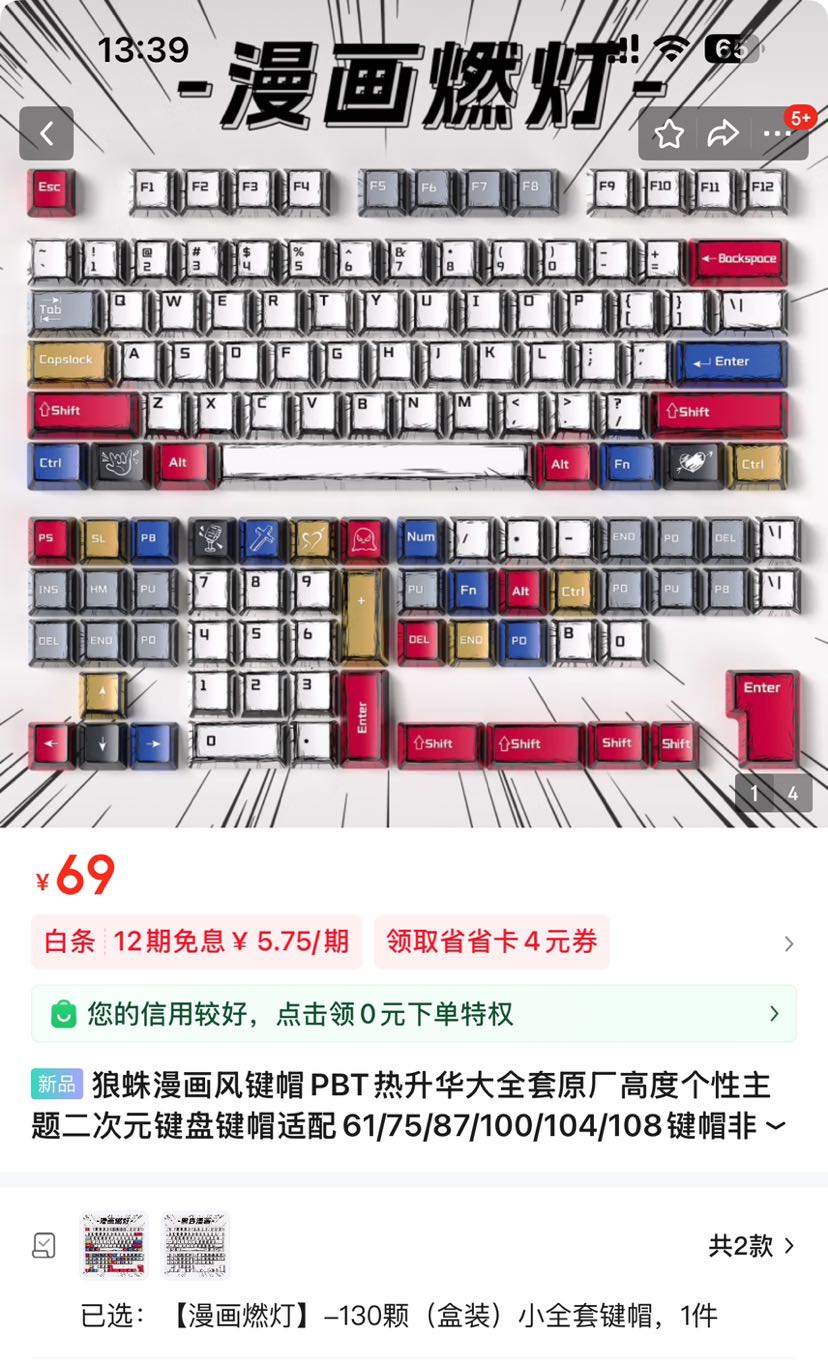Claim the 省省卡4元券 coupon
This screenshot has height=1363, width=828.
[x=491, y=942]
